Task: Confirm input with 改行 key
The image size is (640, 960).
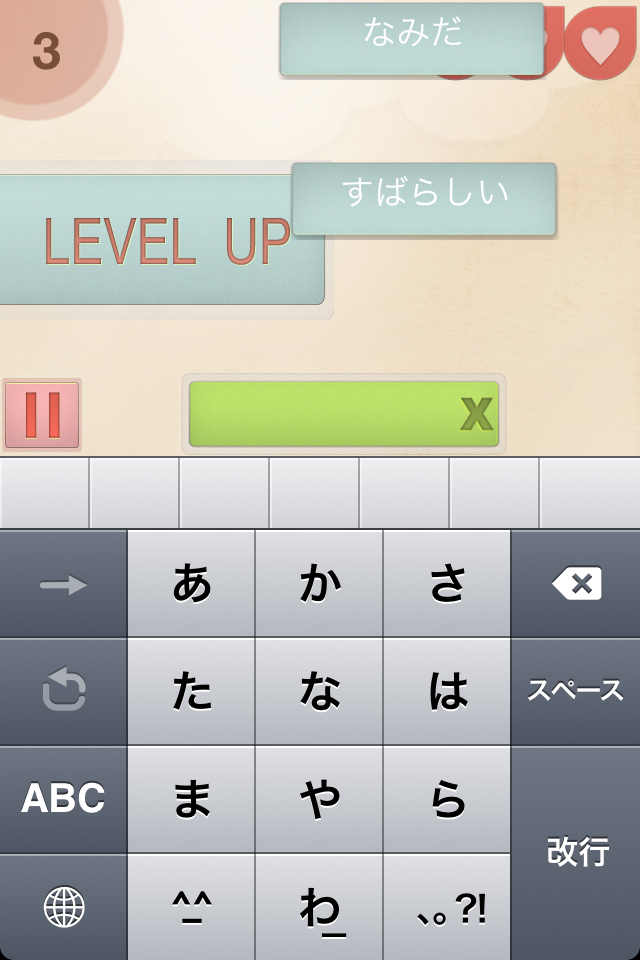Action: pyautogui.click(x=576, y=852)
